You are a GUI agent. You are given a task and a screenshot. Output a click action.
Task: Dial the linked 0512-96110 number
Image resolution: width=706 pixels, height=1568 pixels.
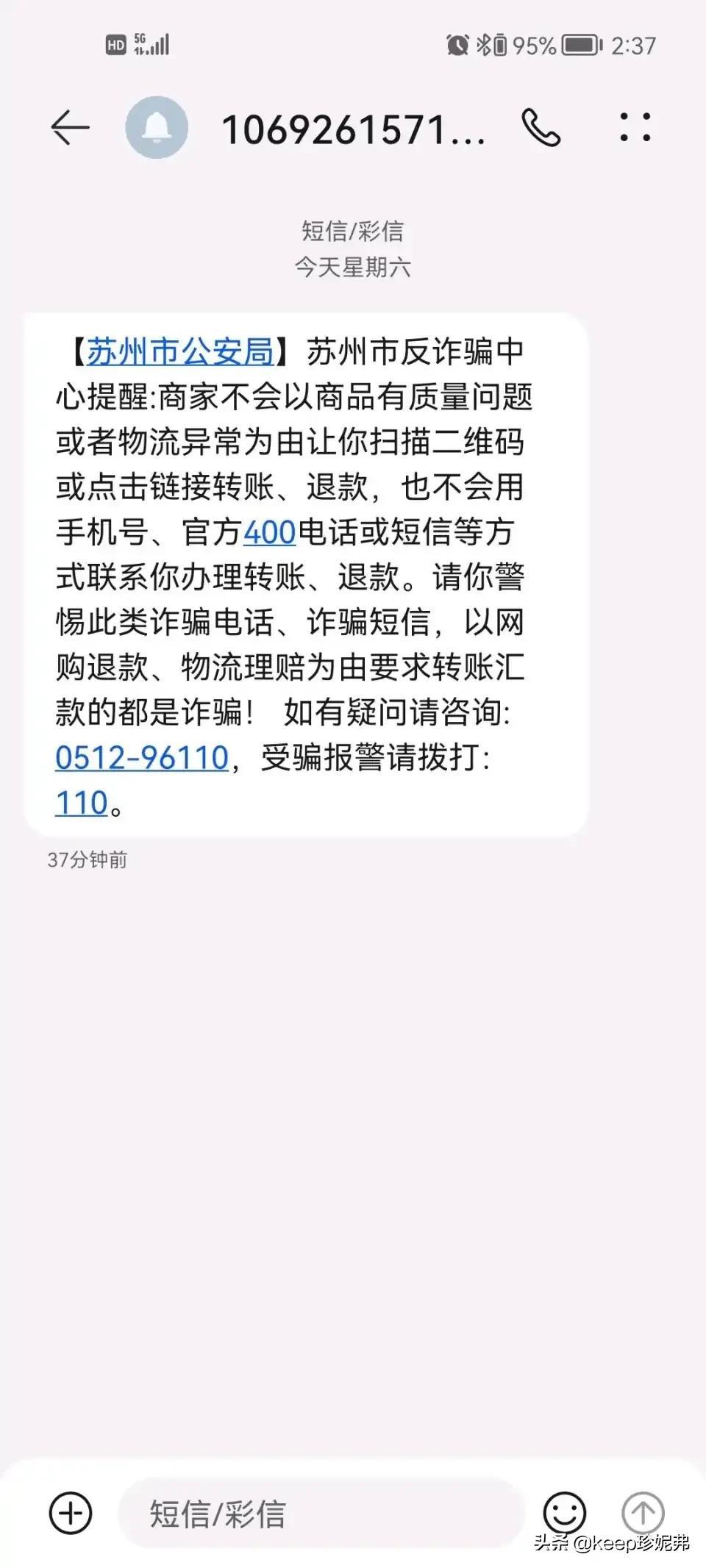(x=142, y=757)
